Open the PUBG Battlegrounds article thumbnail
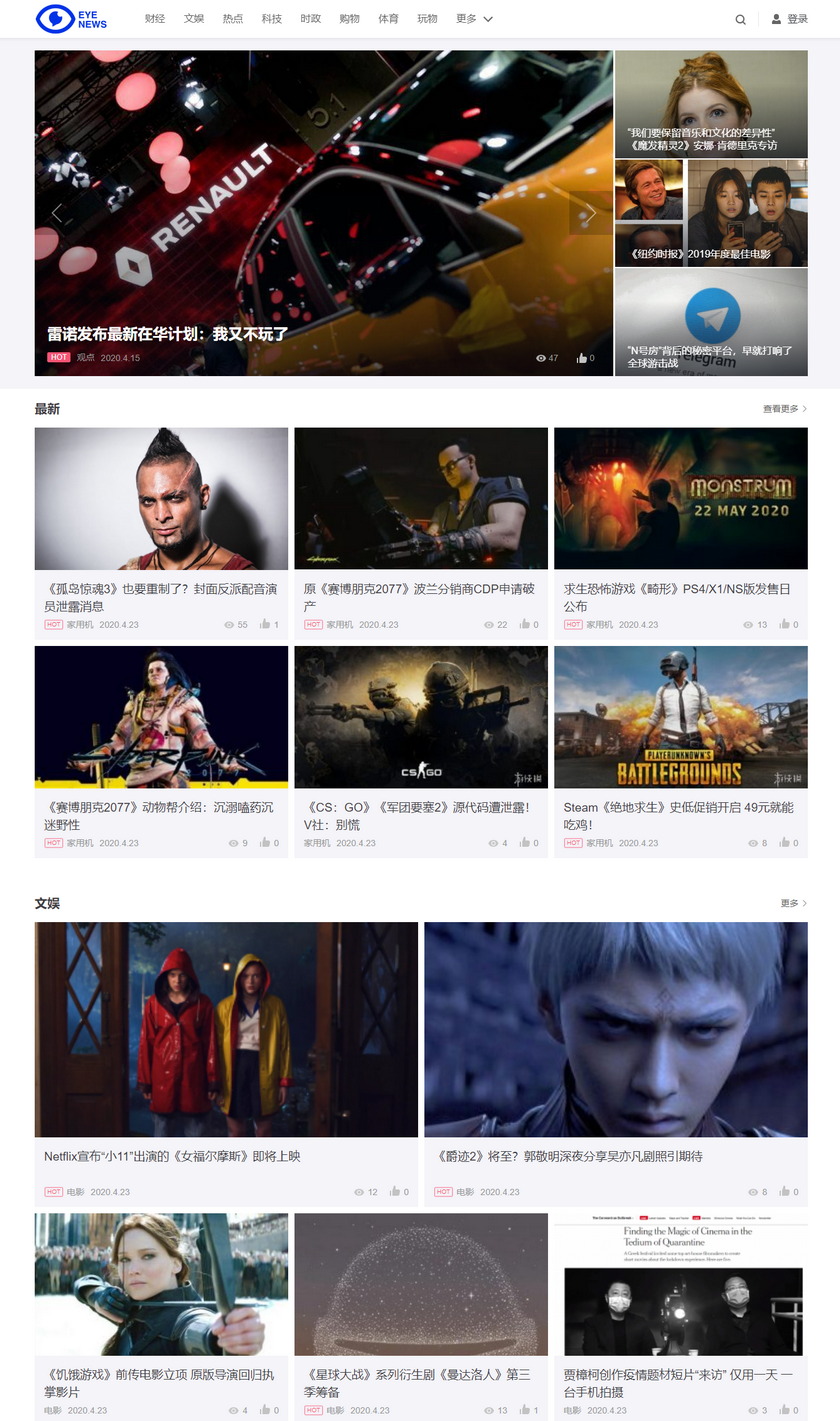Screen dimensions: 840x1421 680,716
